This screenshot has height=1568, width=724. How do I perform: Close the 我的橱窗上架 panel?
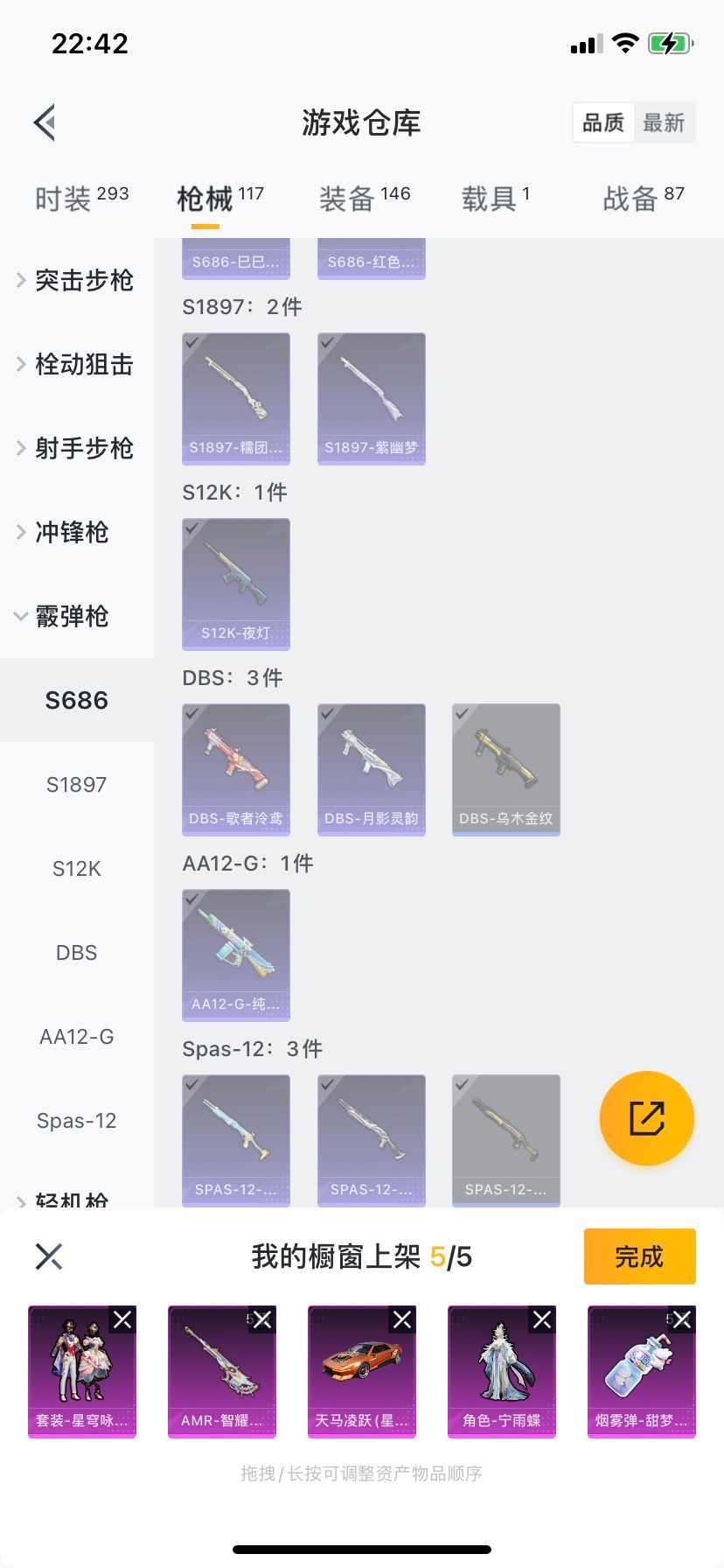49,1256
